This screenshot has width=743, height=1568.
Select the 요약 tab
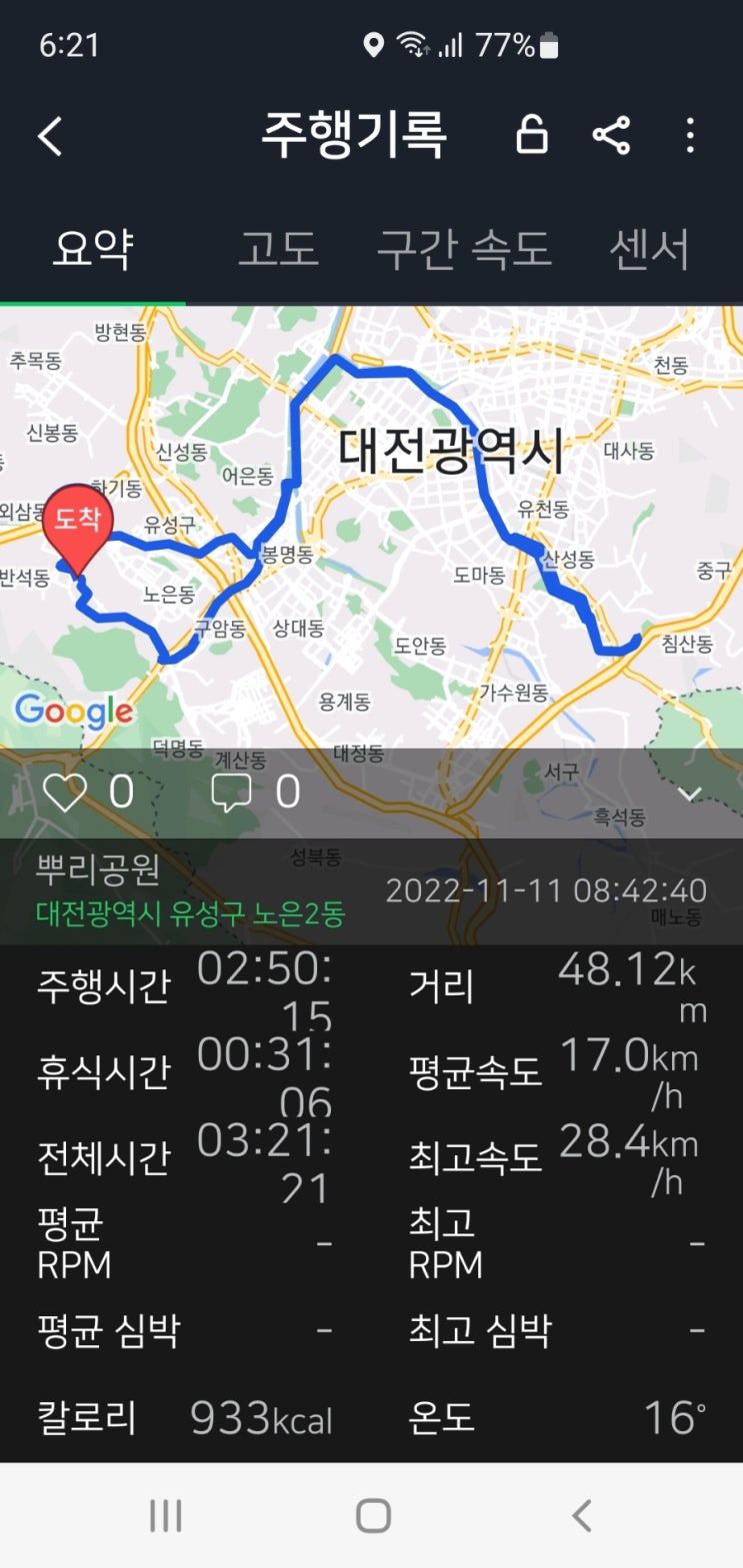click(93, 249)
